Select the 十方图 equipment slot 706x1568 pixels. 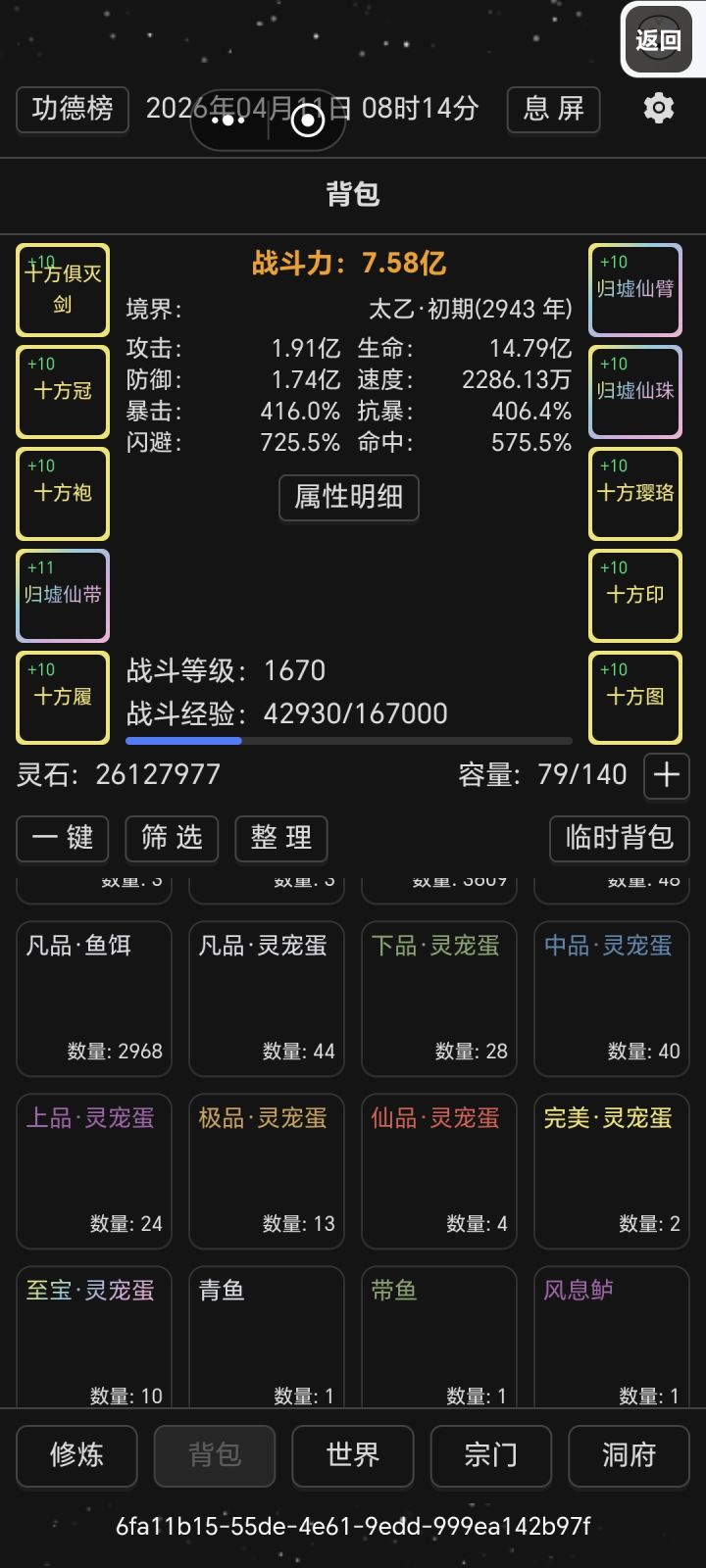click(634, 698)
